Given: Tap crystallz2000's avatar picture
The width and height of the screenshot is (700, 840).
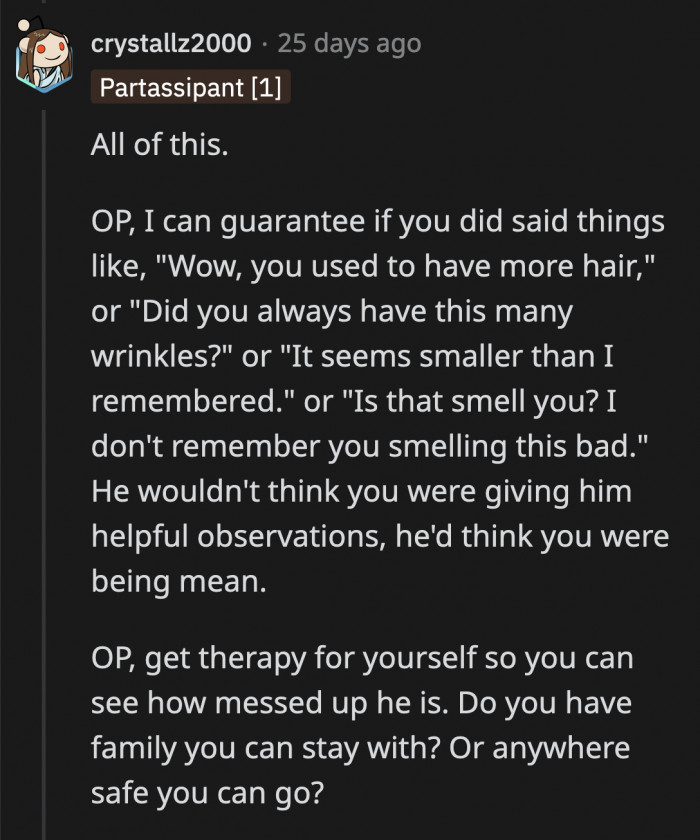Looking at the screenshot, I should click(42, 59).
